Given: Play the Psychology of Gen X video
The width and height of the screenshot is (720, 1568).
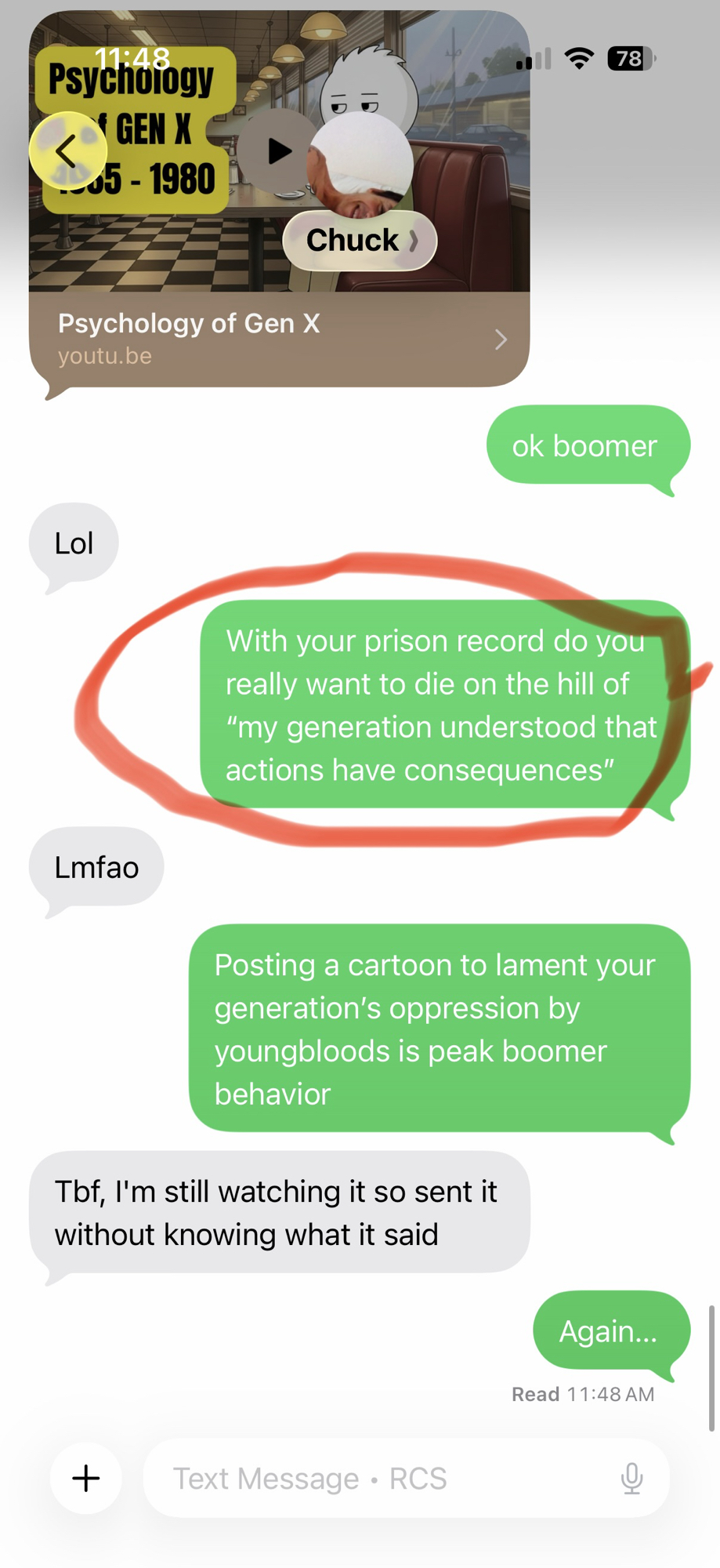Looking at the screenshot, I should (x=277, y=151).
